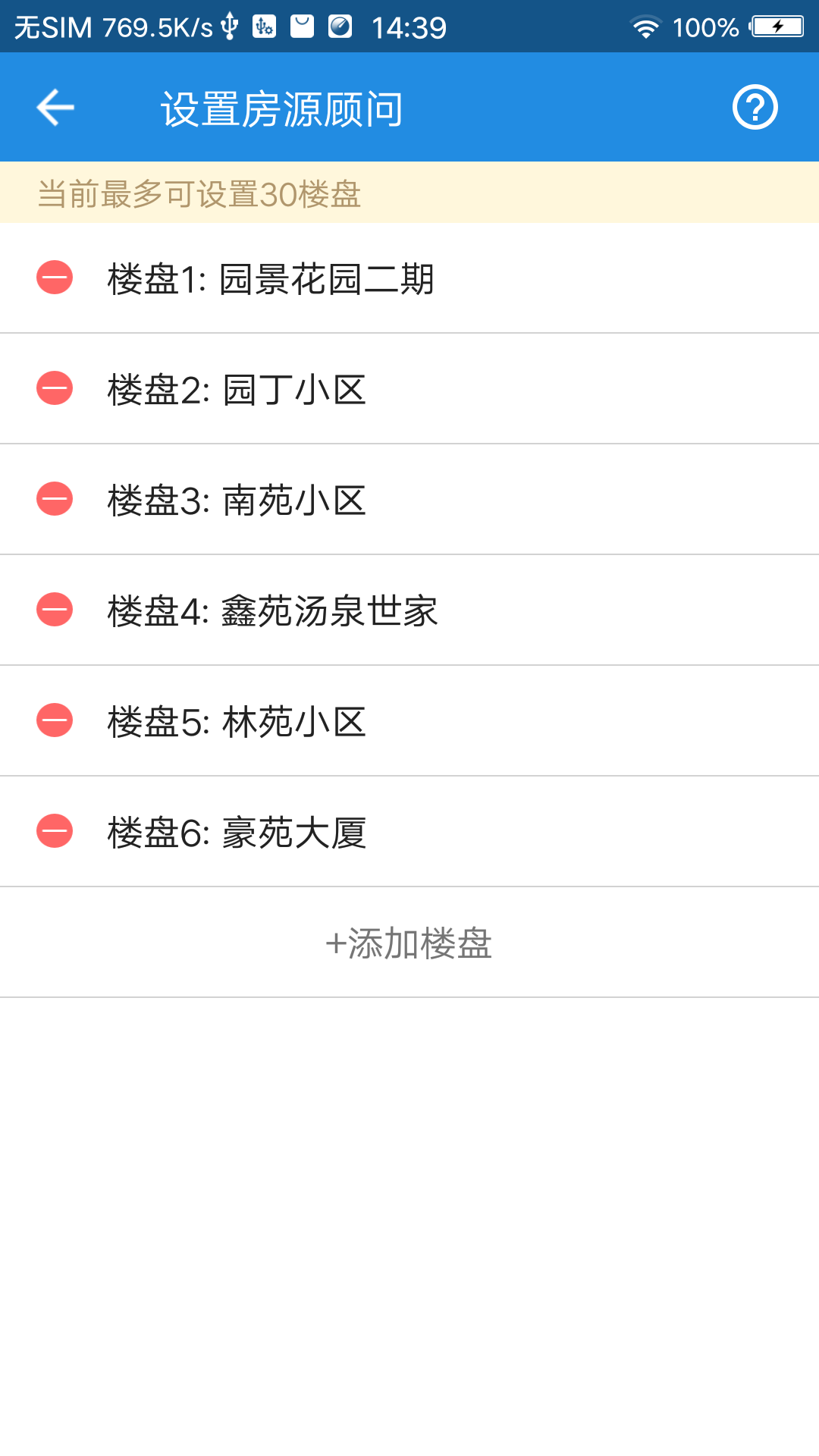The image size is (819, 1456).
Task: Open the help question mark icon
Action: [755, 108]
